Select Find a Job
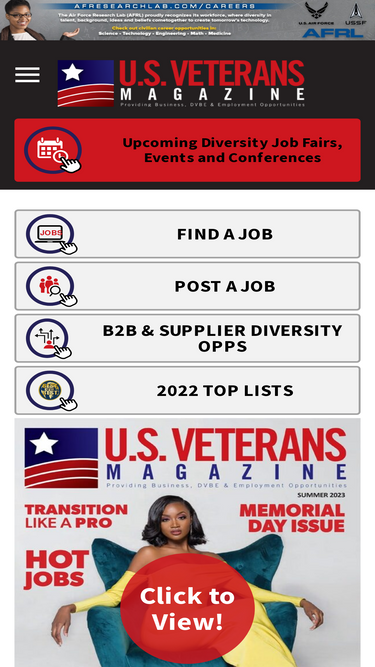This screenshot has width=375, height=667. (188, 234)
